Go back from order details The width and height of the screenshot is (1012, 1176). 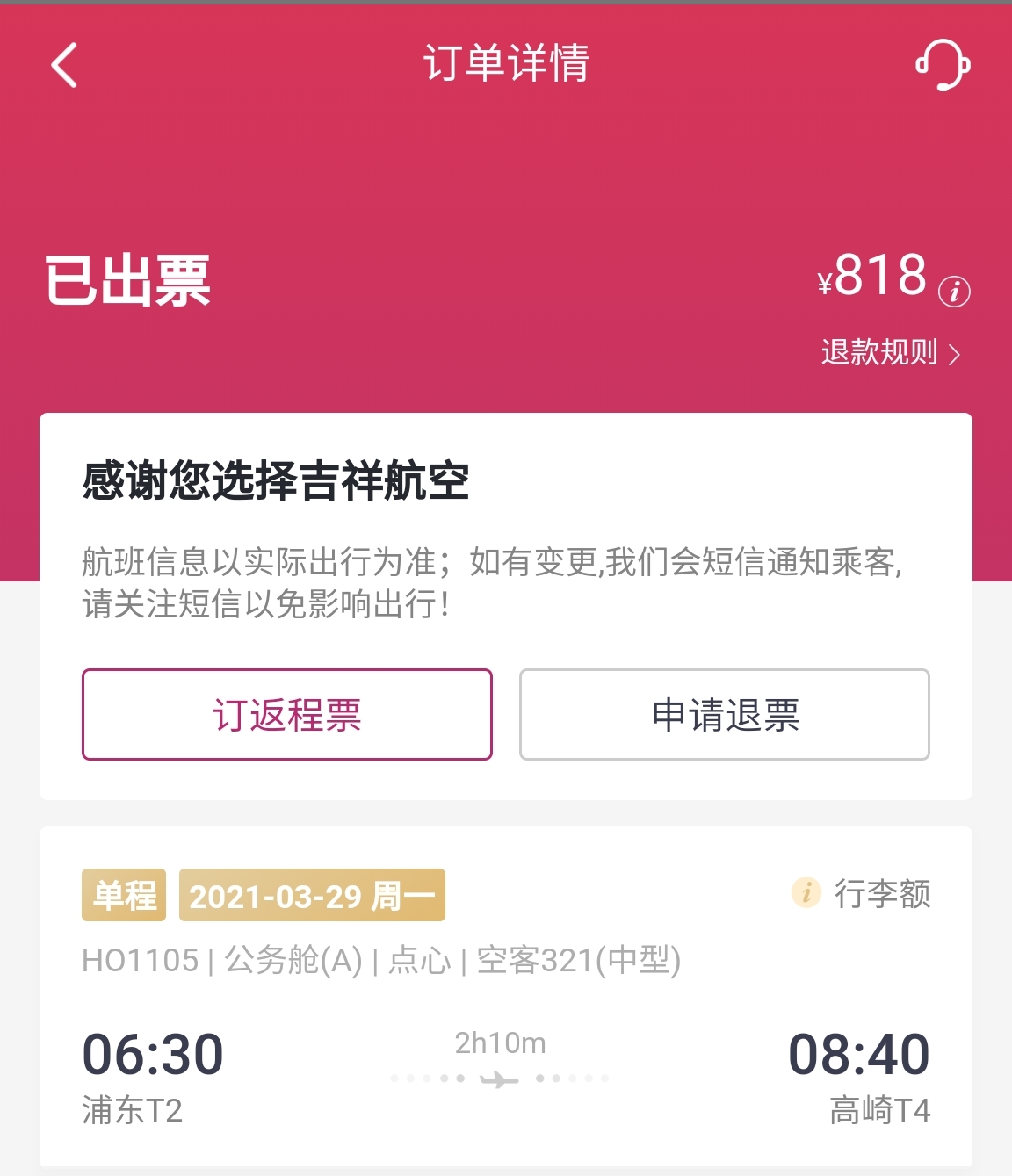tap(64, 65)
